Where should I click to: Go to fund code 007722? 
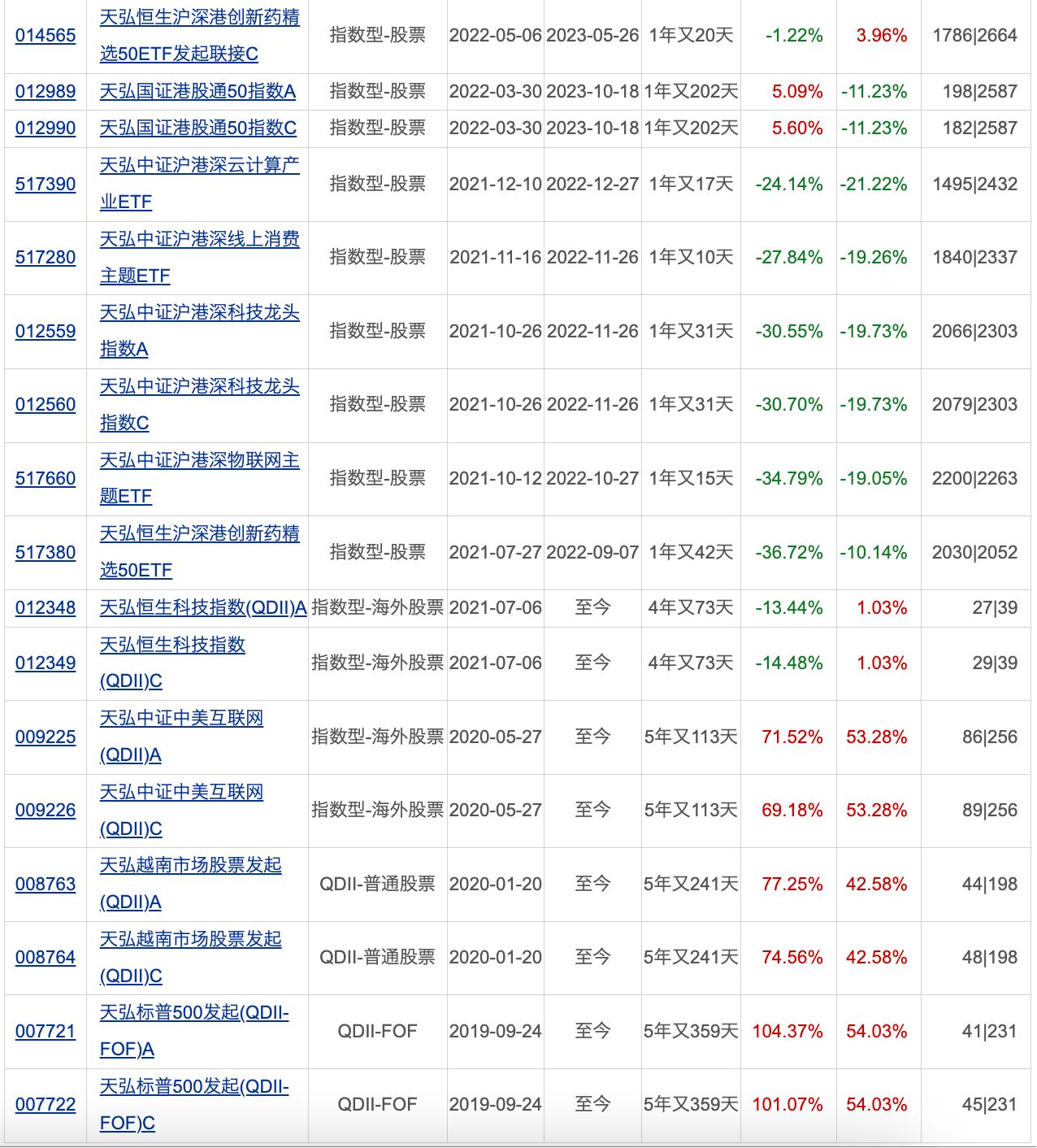(x=46, y=1105)
